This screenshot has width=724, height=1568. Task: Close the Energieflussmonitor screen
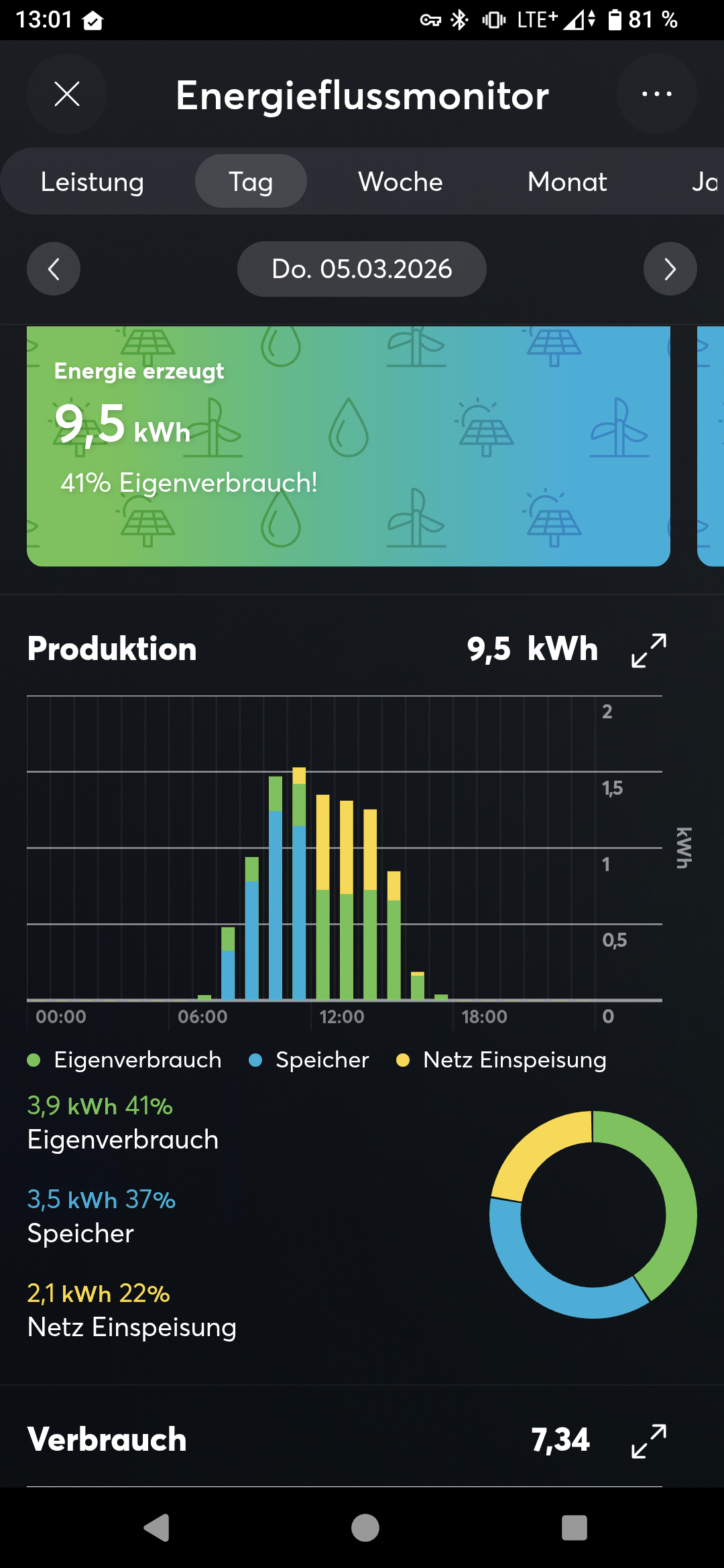click(x=67, y=94)
